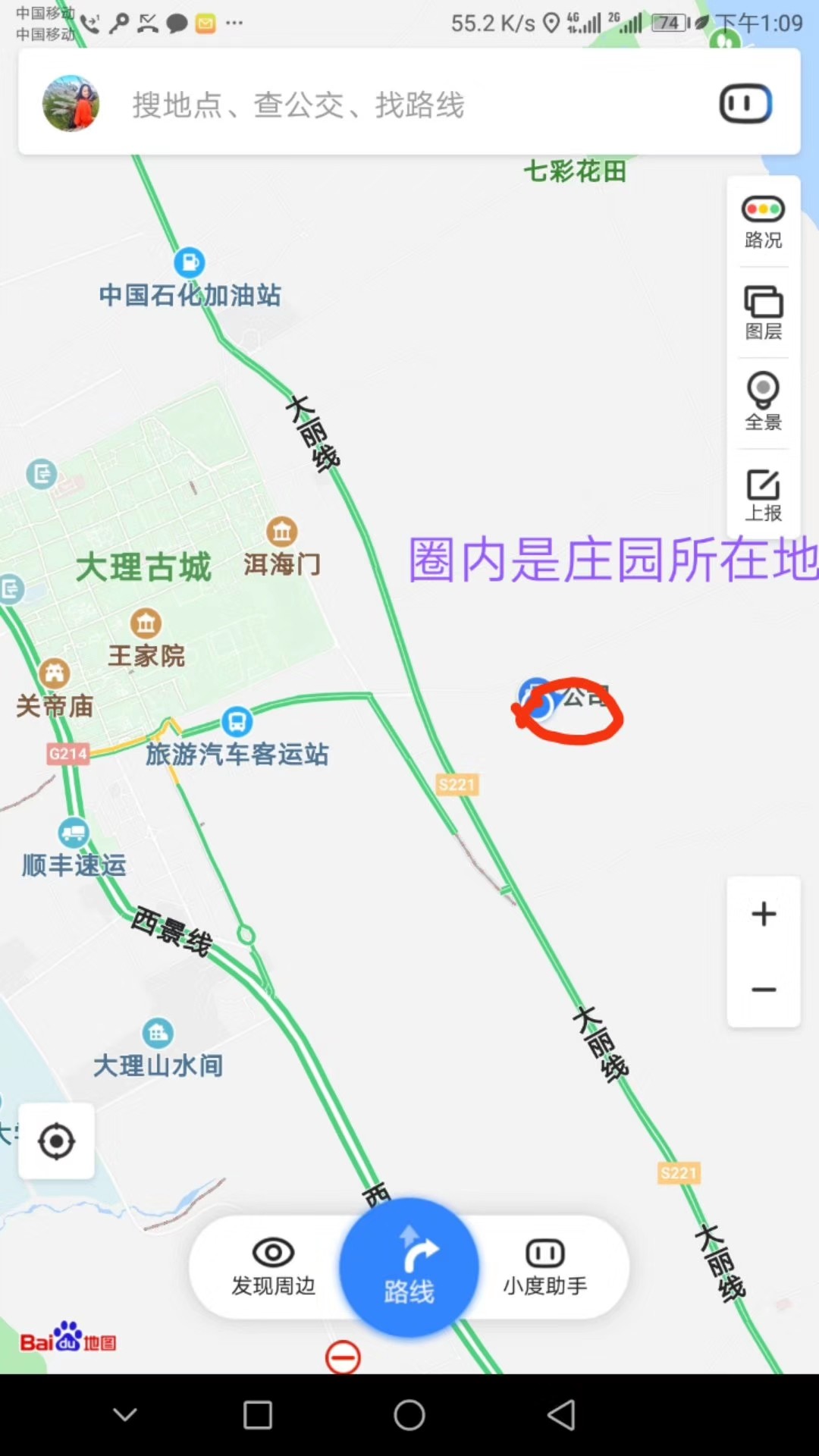The height and width of the screenshot is (1456, 819).
Task: Open 全景 panorama view
Action: pos(764,402)
